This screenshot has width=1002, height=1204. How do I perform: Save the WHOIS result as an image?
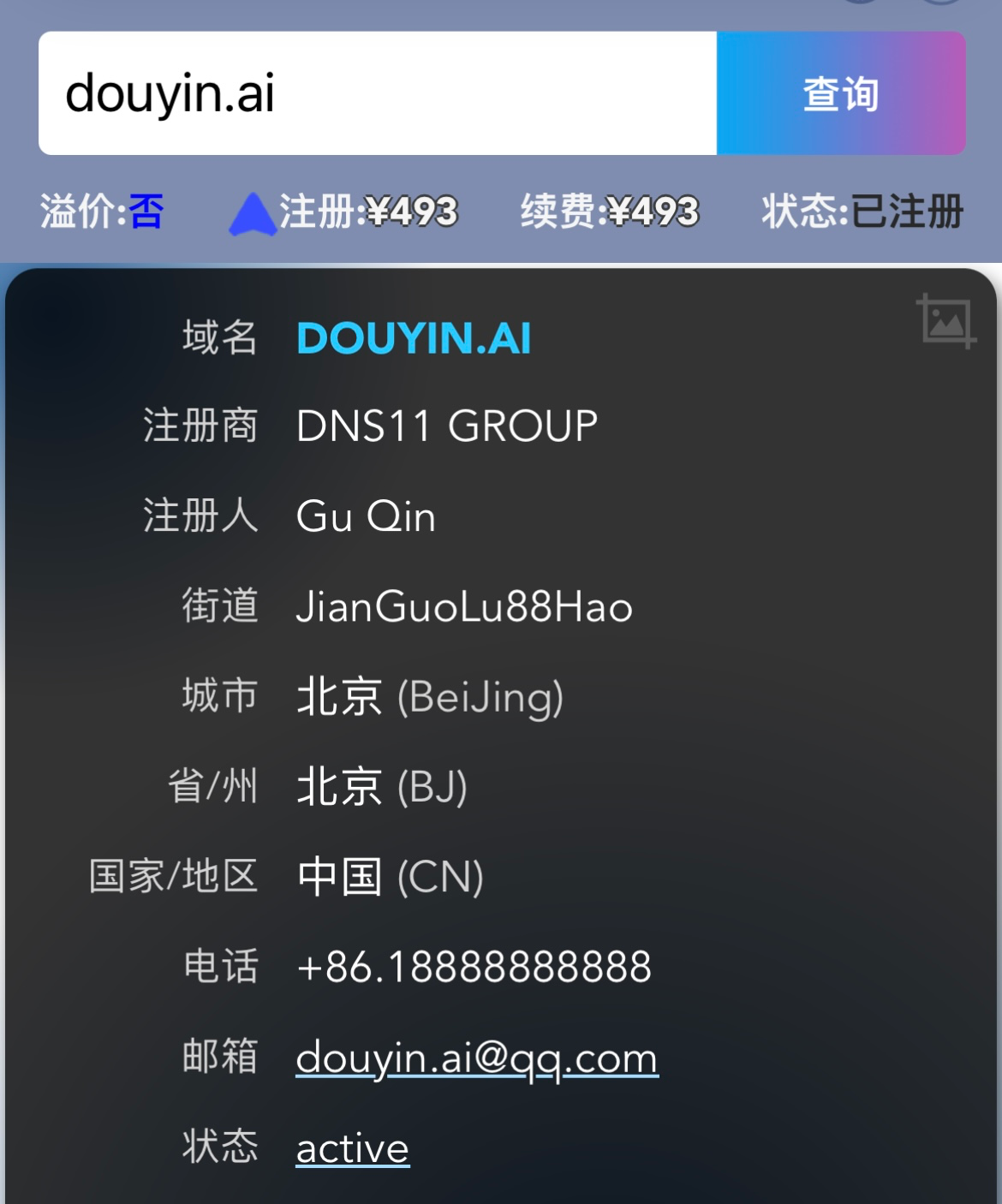945,321
